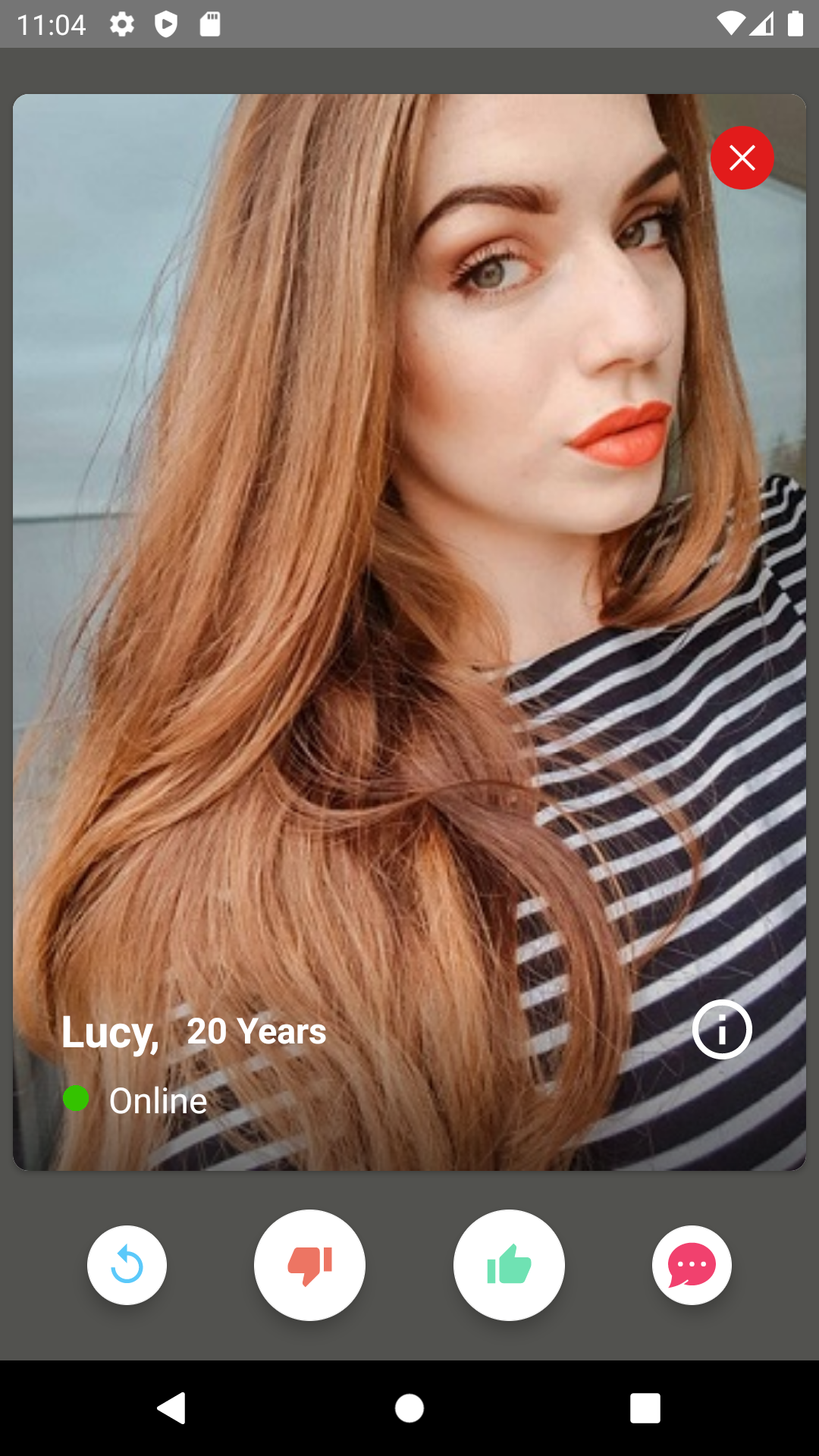This screenshot has width=819, height=1456.
Task: Dislike Lucy with the thumbs-down button
Action: (x=309, y=1265)
